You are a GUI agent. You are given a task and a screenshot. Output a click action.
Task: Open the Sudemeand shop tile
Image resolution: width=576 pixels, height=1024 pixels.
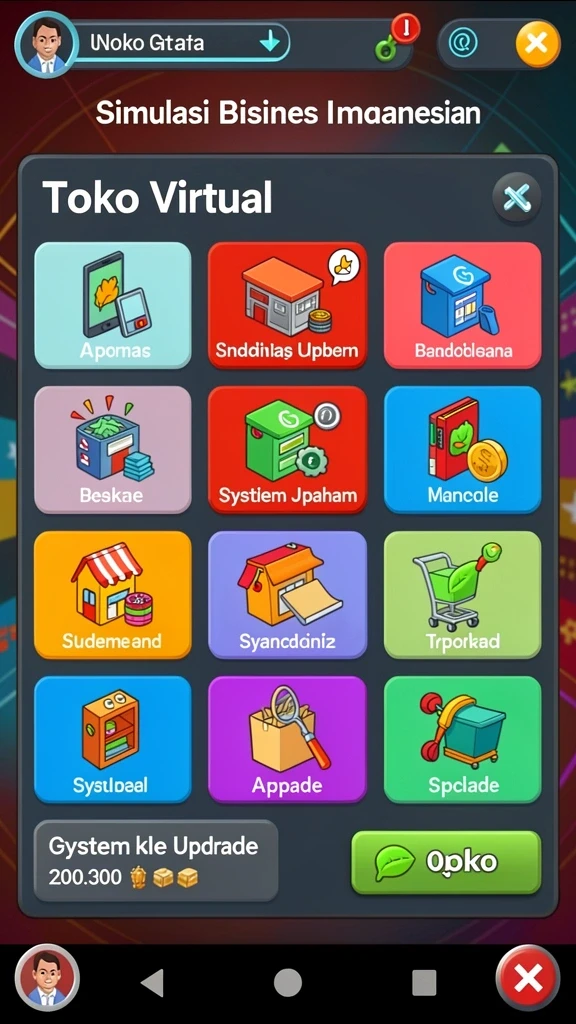tap(112, 595)
